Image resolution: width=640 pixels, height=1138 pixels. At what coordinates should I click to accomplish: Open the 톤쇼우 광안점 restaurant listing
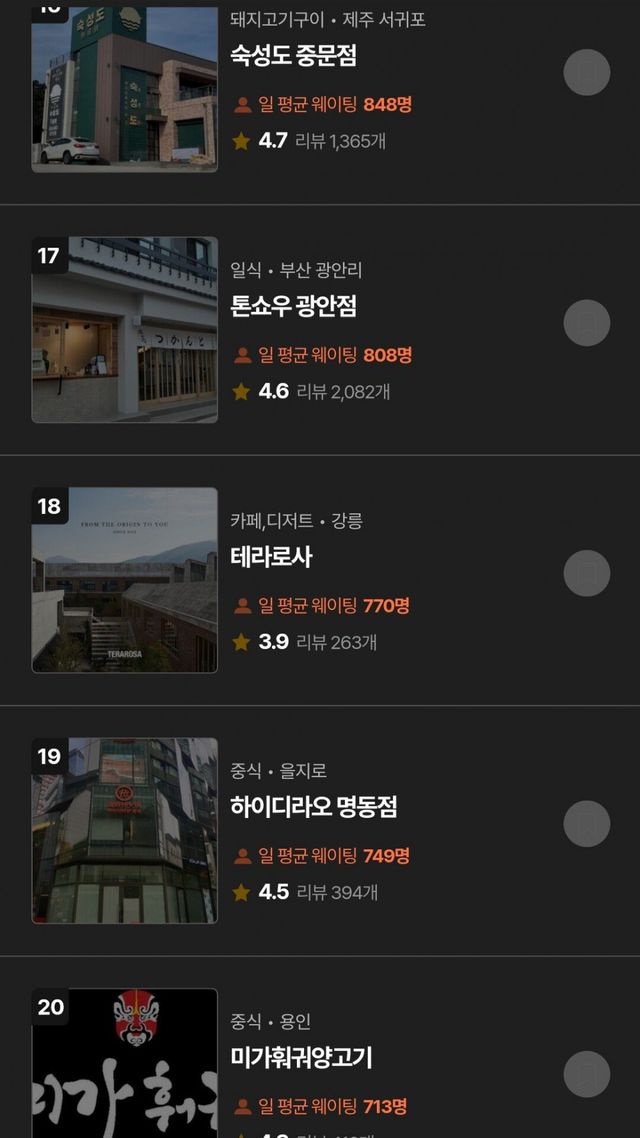click(293, 306)
